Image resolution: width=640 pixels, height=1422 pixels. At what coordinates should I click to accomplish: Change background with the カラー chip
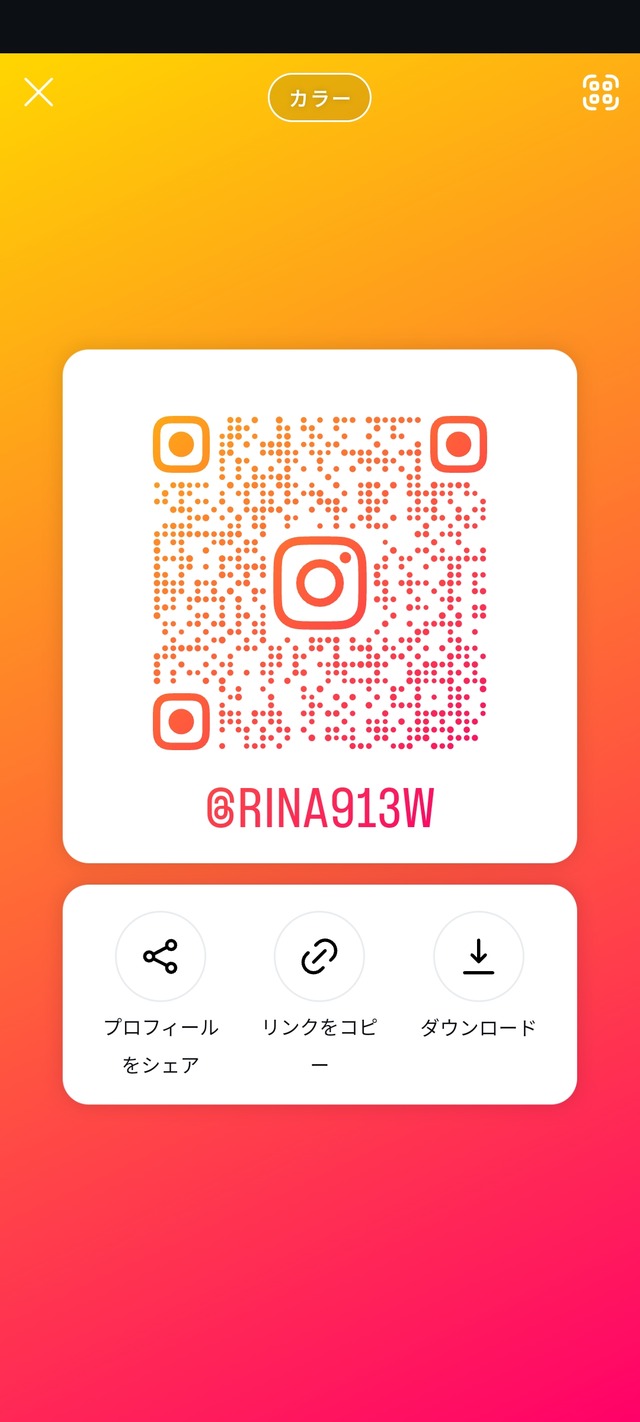[319, 98]
